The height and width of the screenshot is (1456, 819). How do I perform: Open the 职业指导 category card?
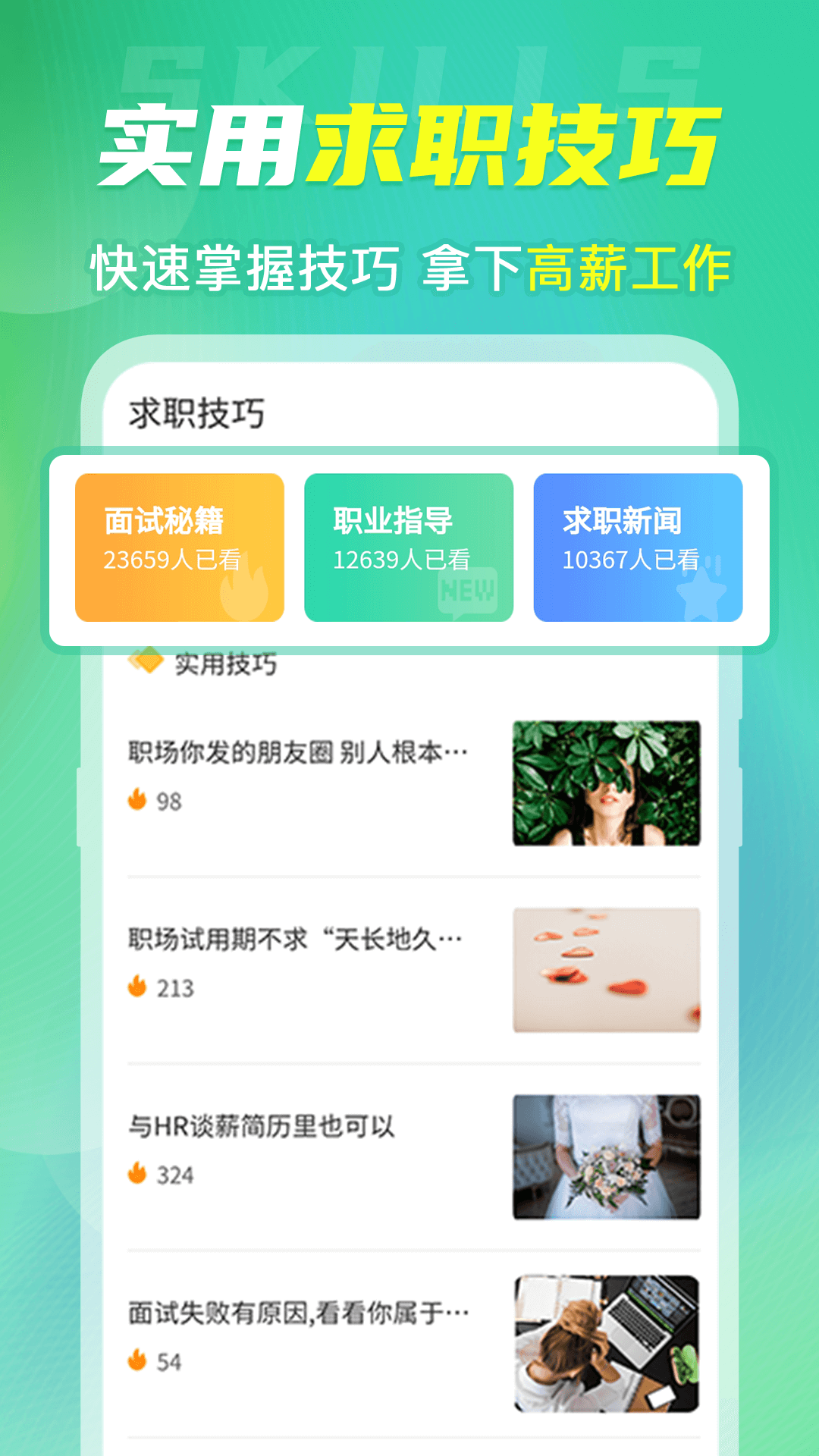point(409,546)
